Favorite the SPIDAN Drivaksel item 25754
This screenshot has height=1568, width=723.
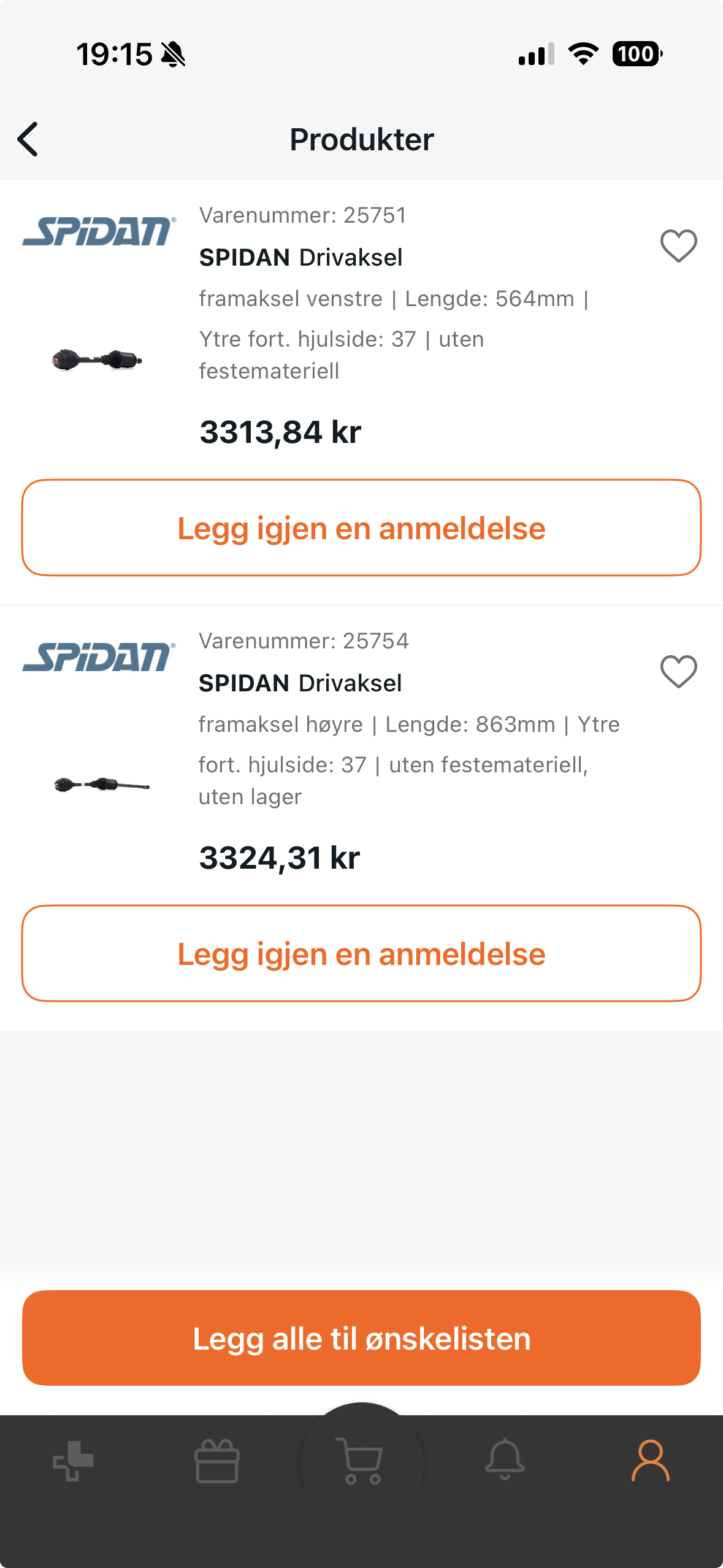(678, 672)
